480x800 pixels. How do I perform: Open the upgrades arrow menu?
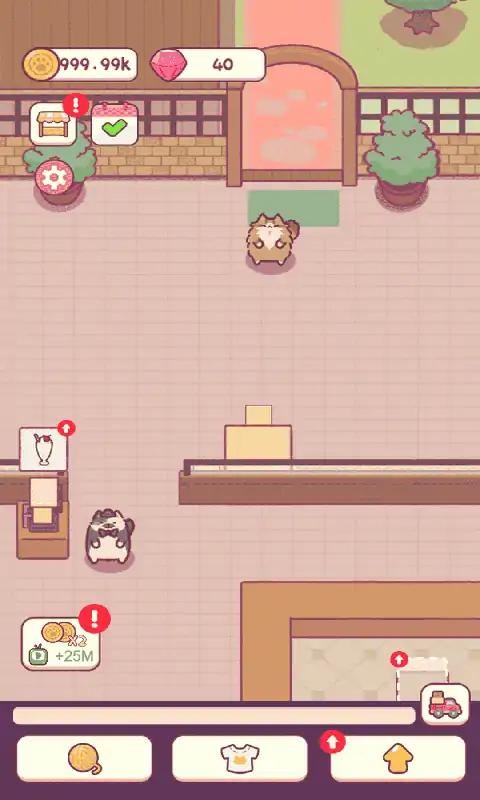(398, 758)
